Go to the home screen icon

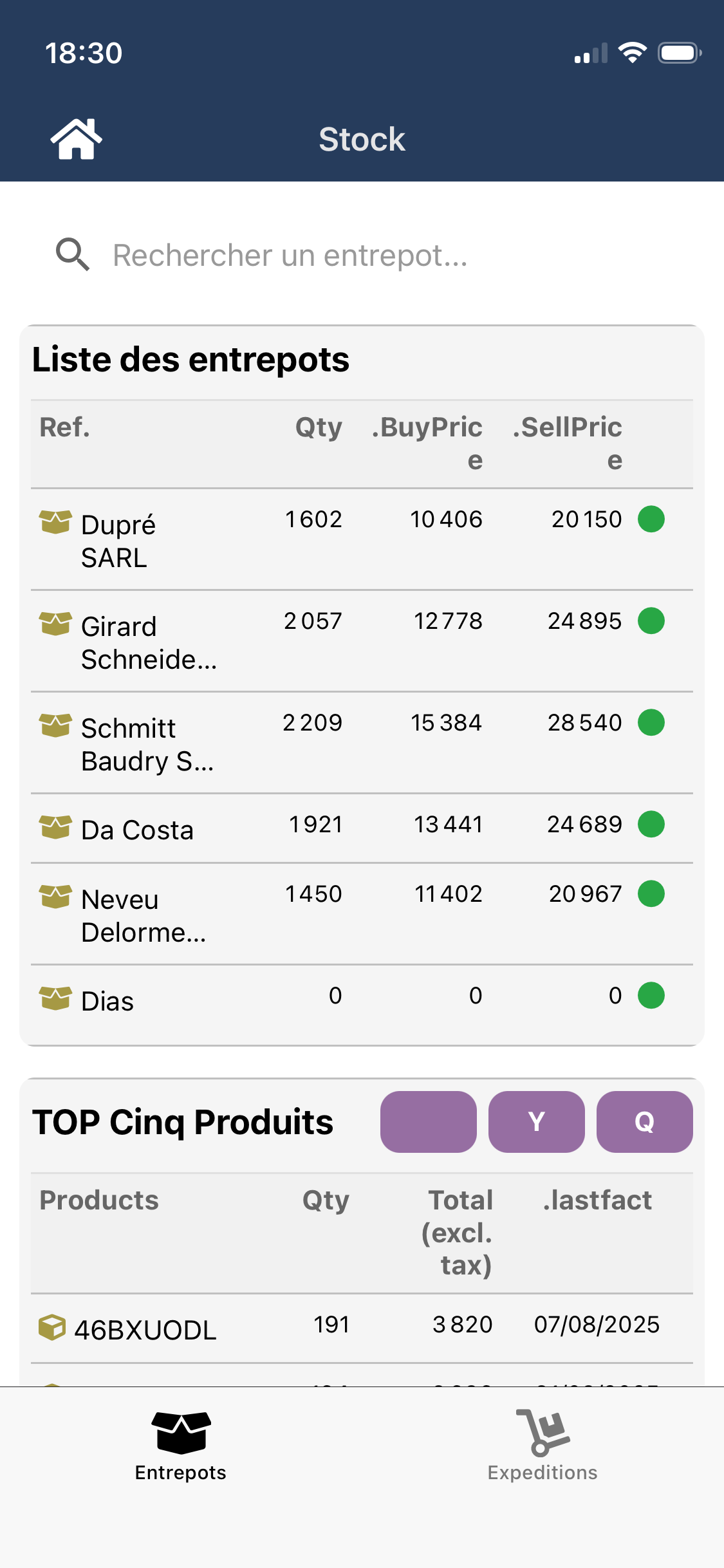[x=76, y=139]
